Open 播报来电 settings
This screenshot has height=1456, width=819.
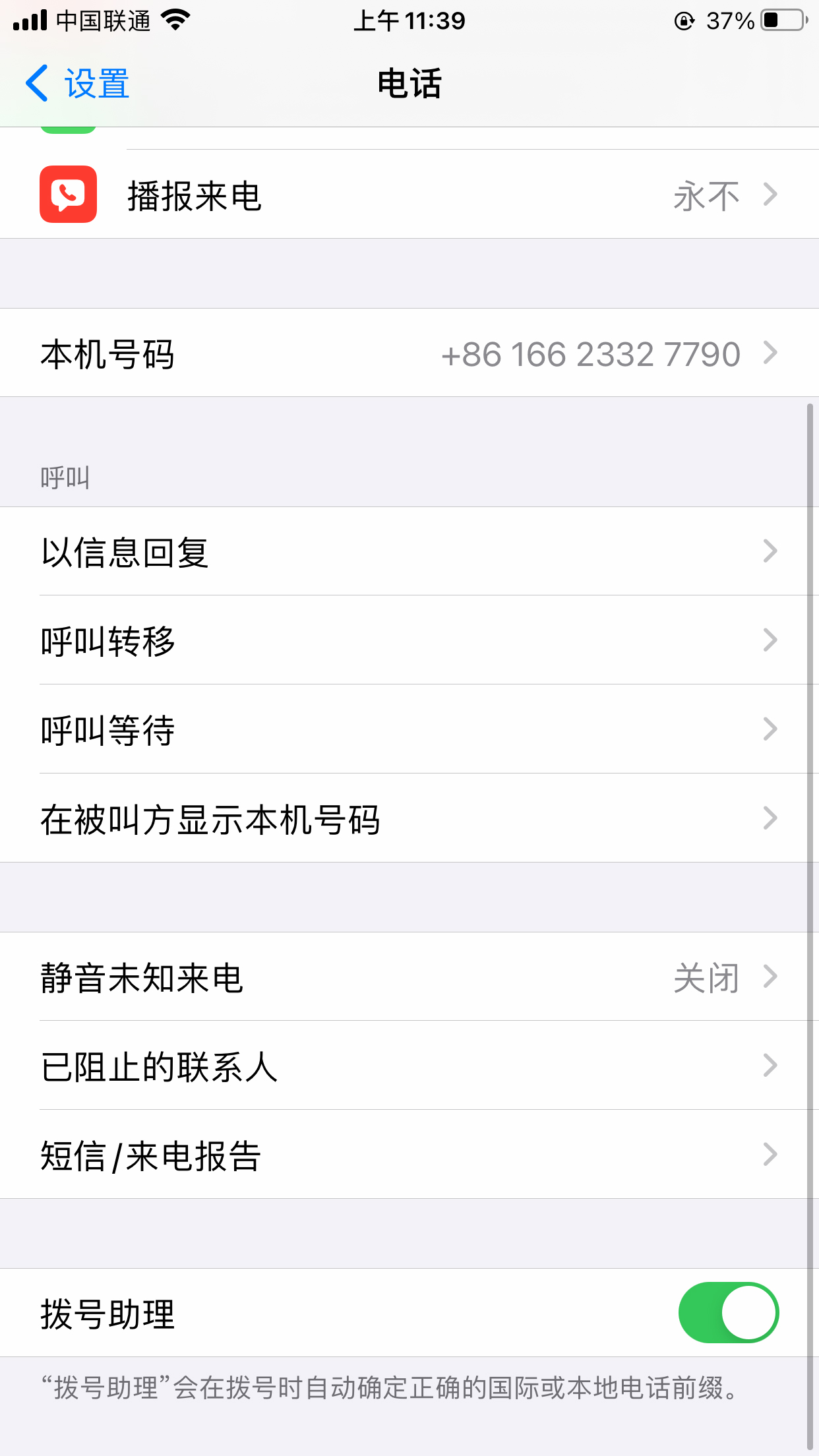(409, 195)
